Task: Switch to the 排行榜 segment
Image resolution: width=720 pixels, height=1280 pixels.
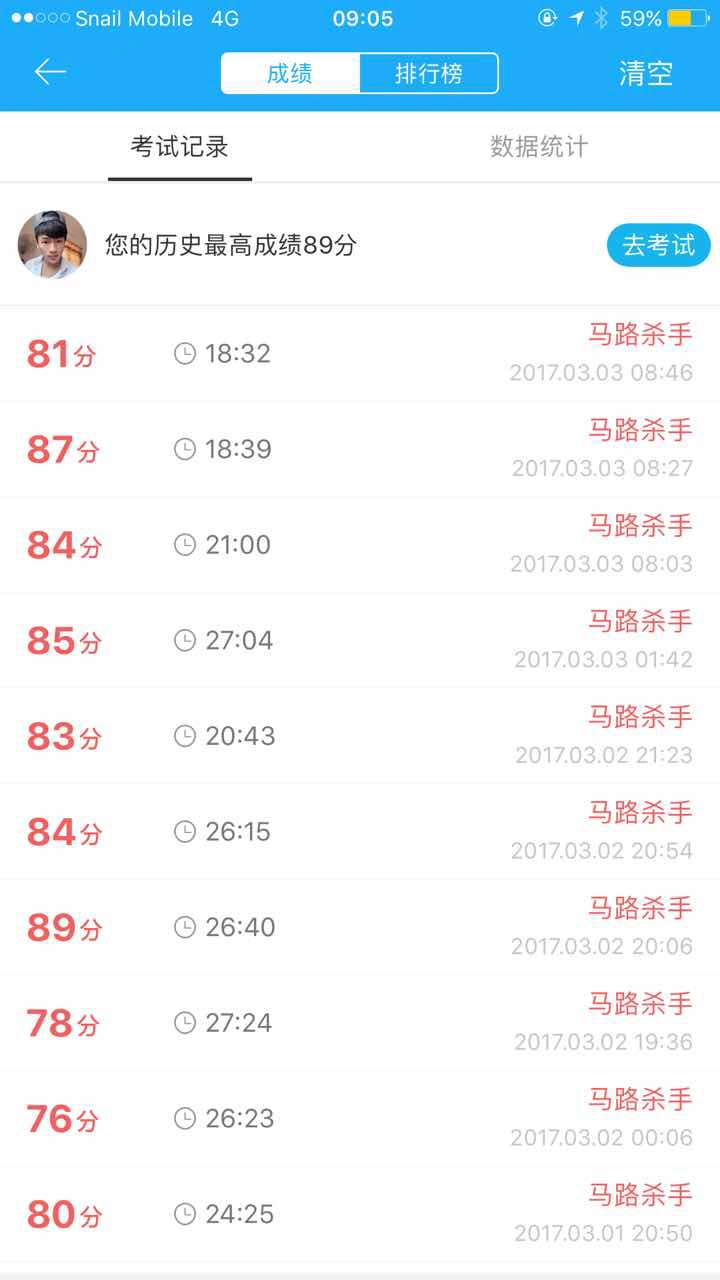Action: tap(428, 73)
